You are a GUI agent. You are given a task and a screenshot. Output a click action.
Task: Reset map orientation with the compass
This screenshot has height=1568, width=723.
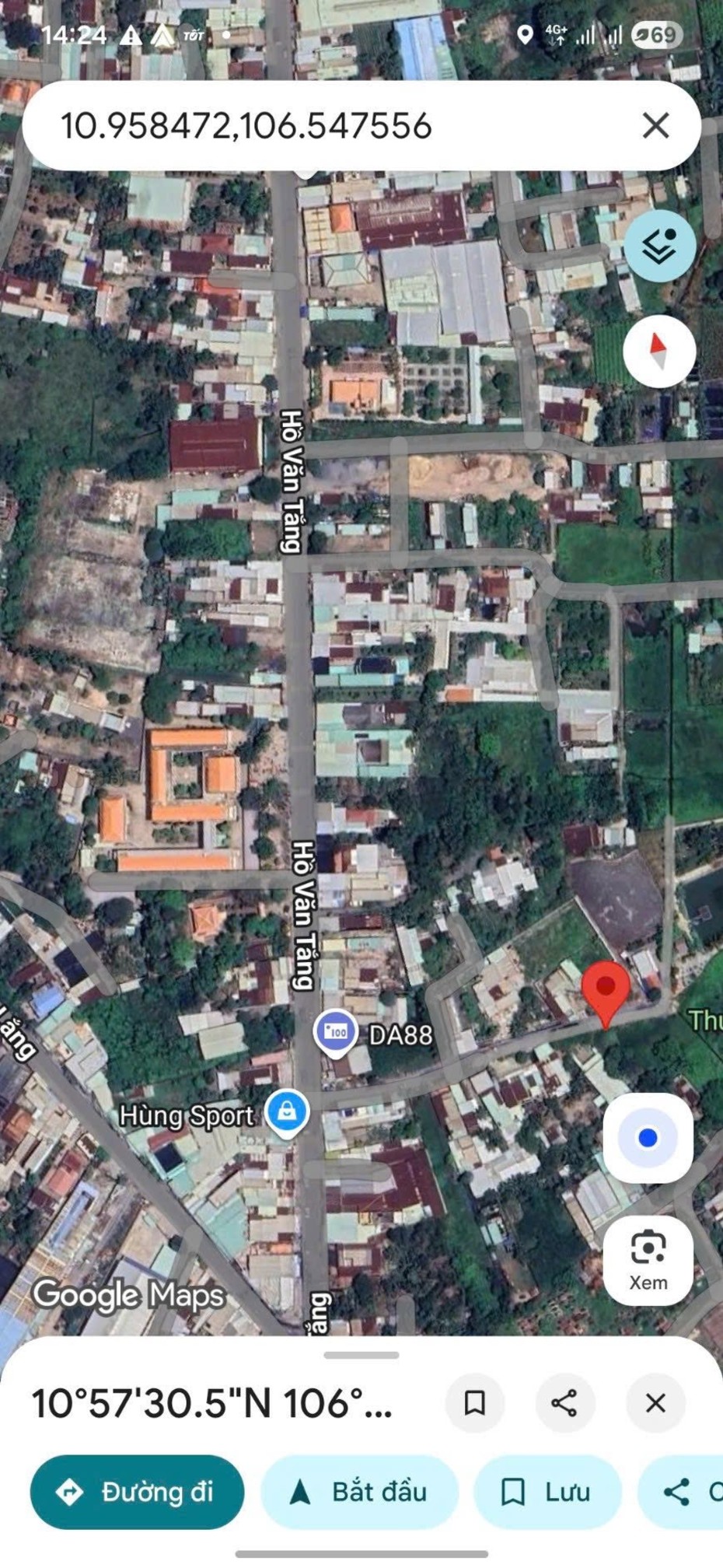658,352
